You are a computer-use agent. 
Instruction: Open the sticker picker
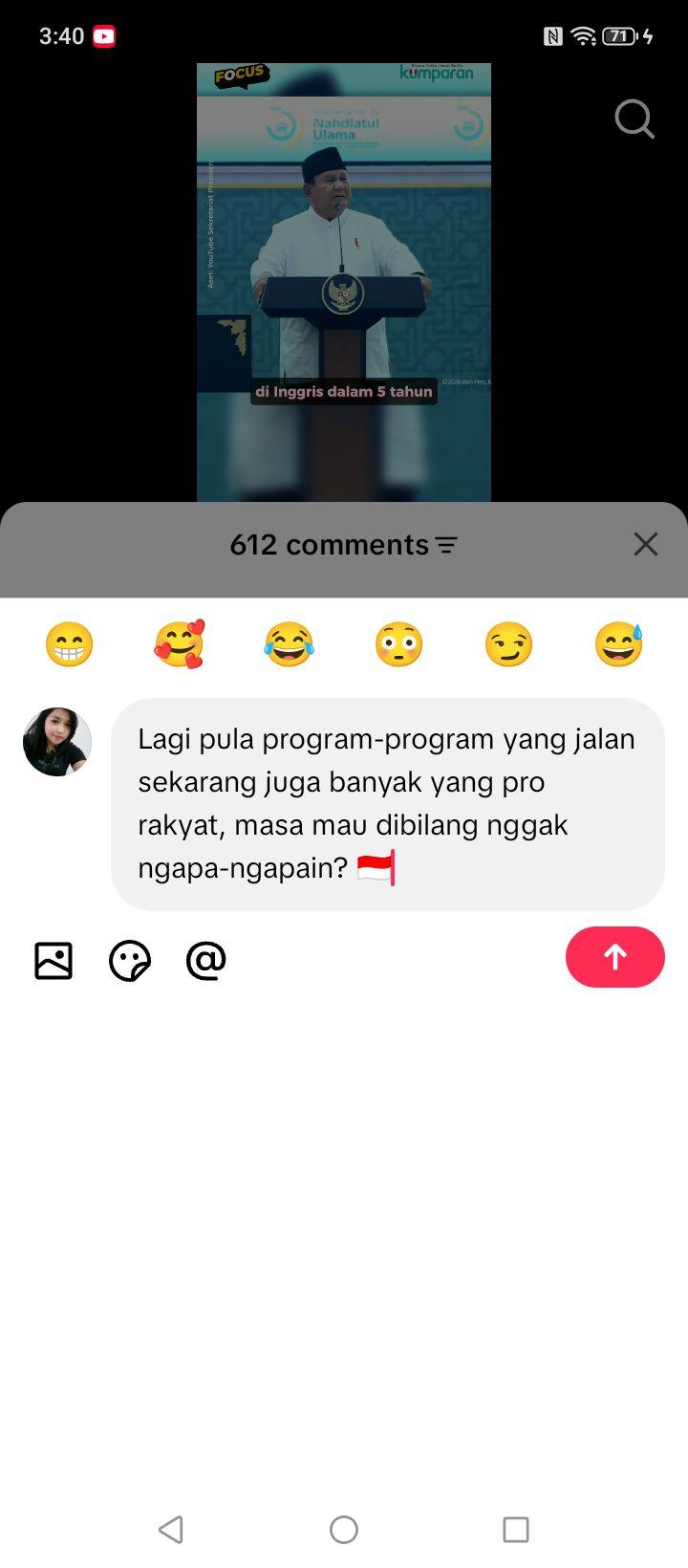(130, 961)
